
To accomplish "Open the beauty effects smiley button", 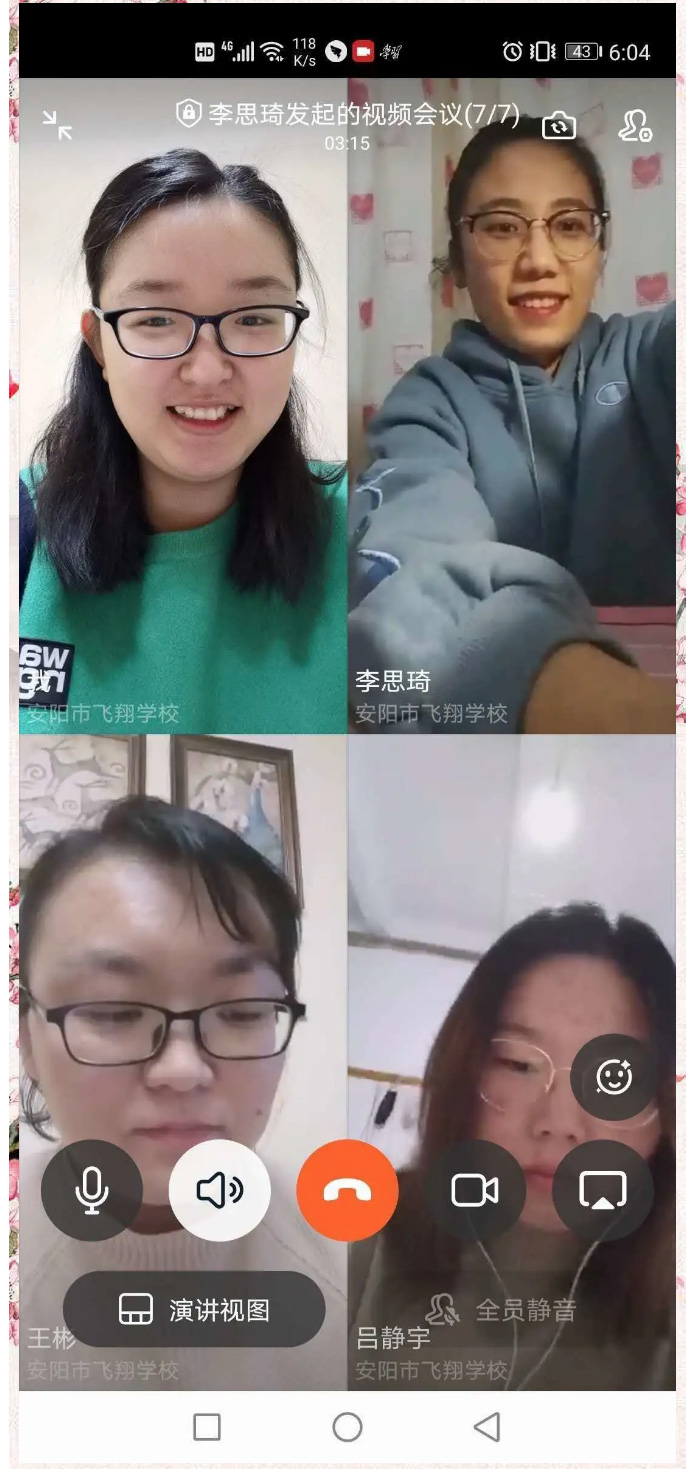I will 614,1077.
